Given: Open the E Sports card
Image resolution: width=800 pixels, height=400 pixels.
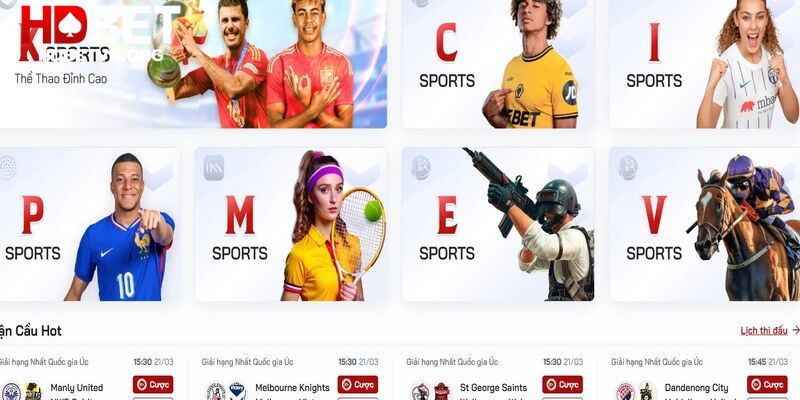Looking at the screenshot, I should click(x=497, y=225).
